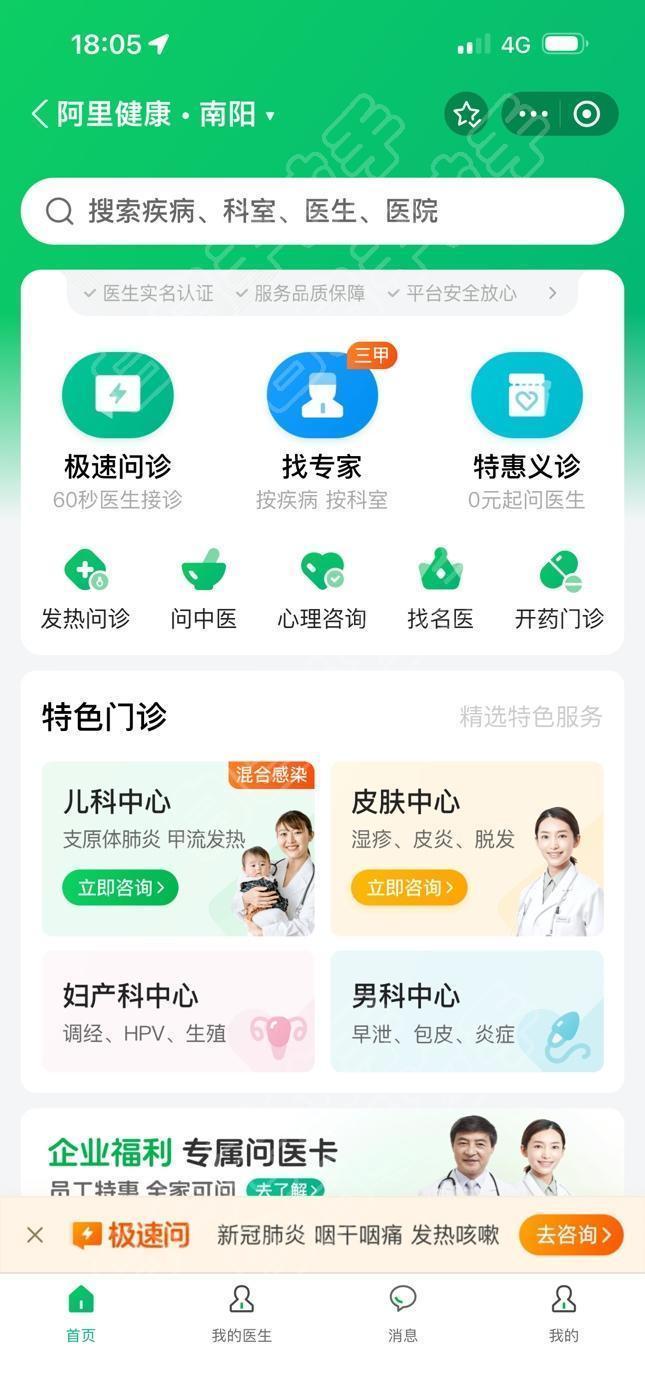The height and width of the screenshot is (1398, 645).
Task: Open 开药门诊 prescription clinic
Action: (559, 589)
